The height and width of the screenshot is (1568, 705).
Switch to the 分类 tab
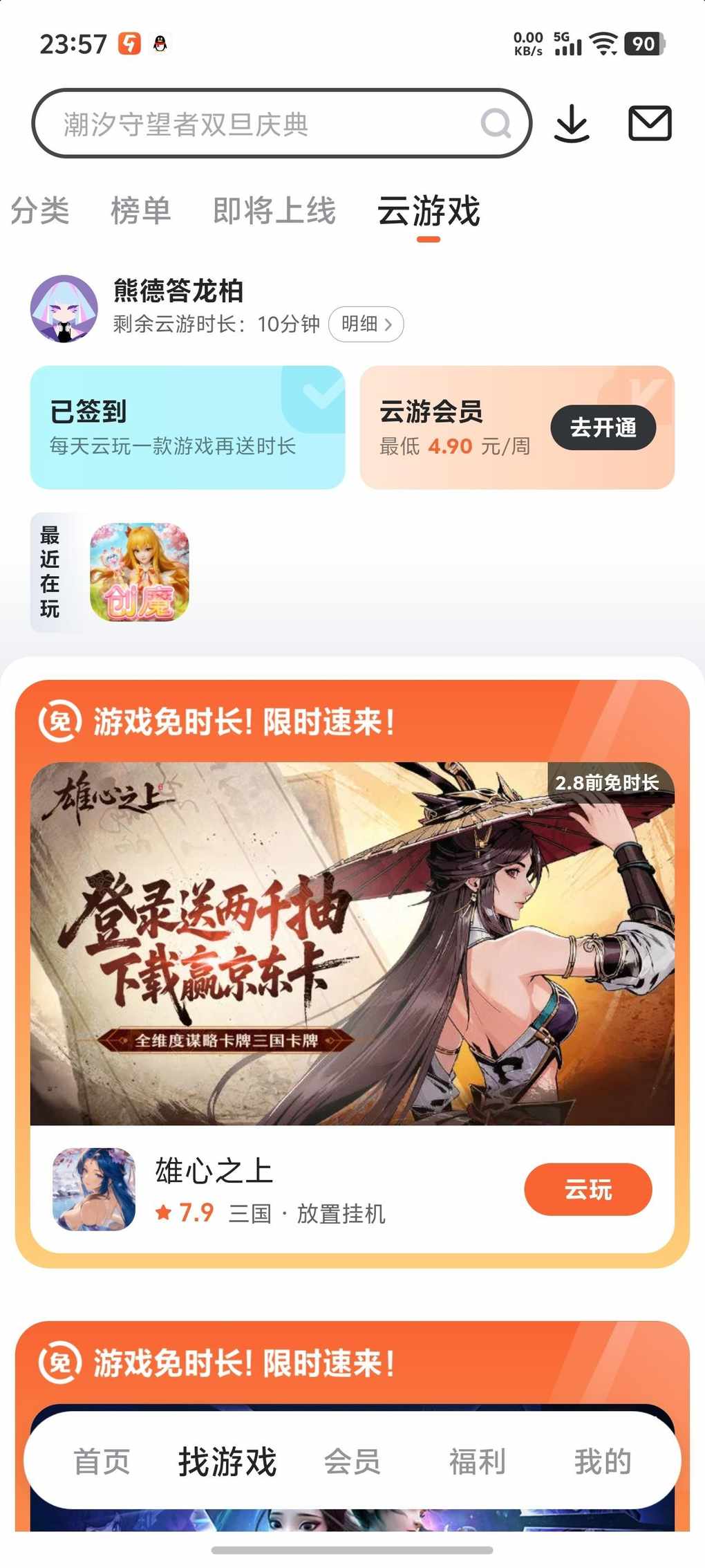coord(40,210)
